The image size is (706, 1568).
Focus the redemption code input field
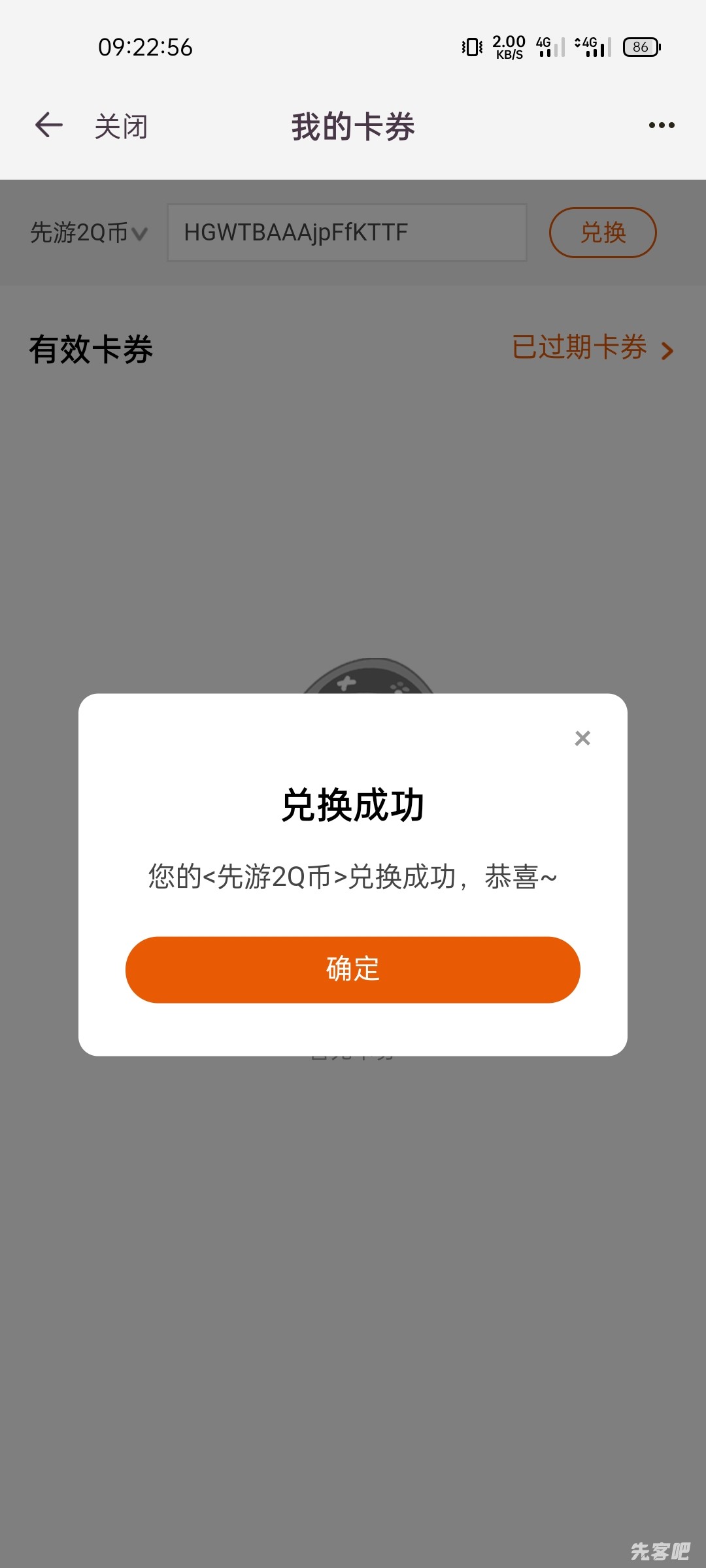[346, 233]
